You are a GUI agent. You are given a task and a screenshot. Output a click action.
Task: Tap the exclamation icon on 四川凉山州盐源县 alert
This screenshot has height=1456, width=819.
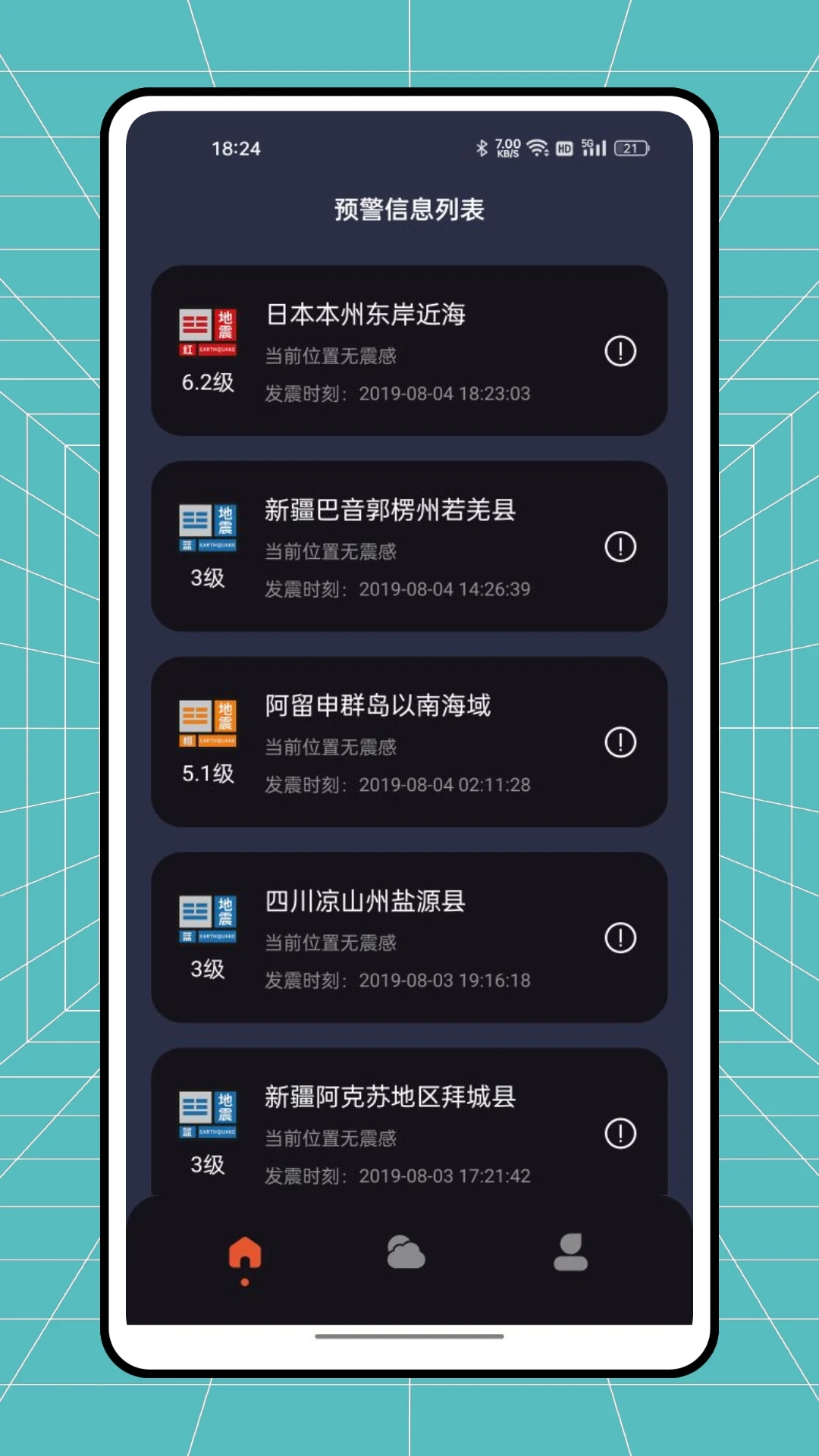(620, 938)
